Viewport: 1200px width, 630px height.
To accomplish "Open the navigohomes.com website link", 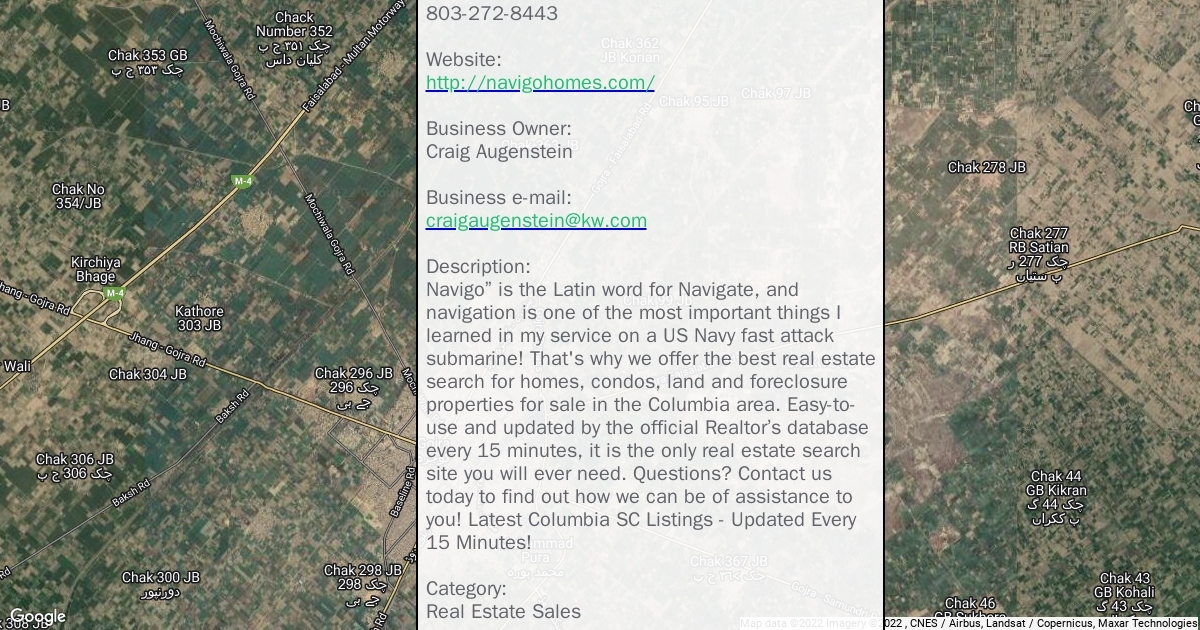I will (540, 83).
